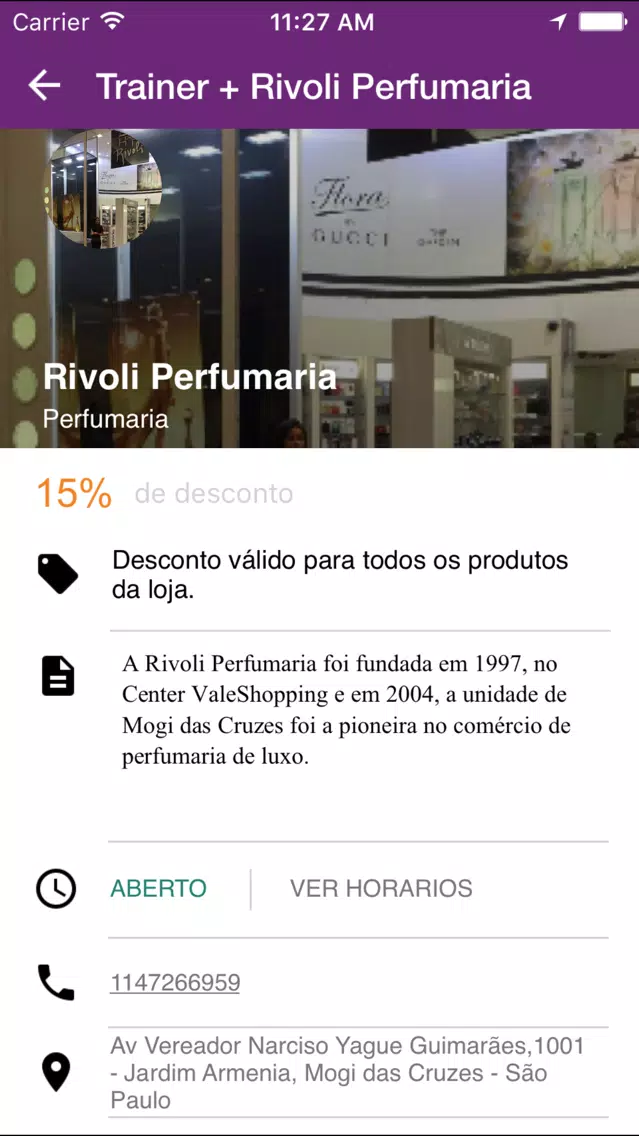Open VER HORARIOS opening hours
The width and height of the screenshot is (639, 1136).
(x=381, y=888)
